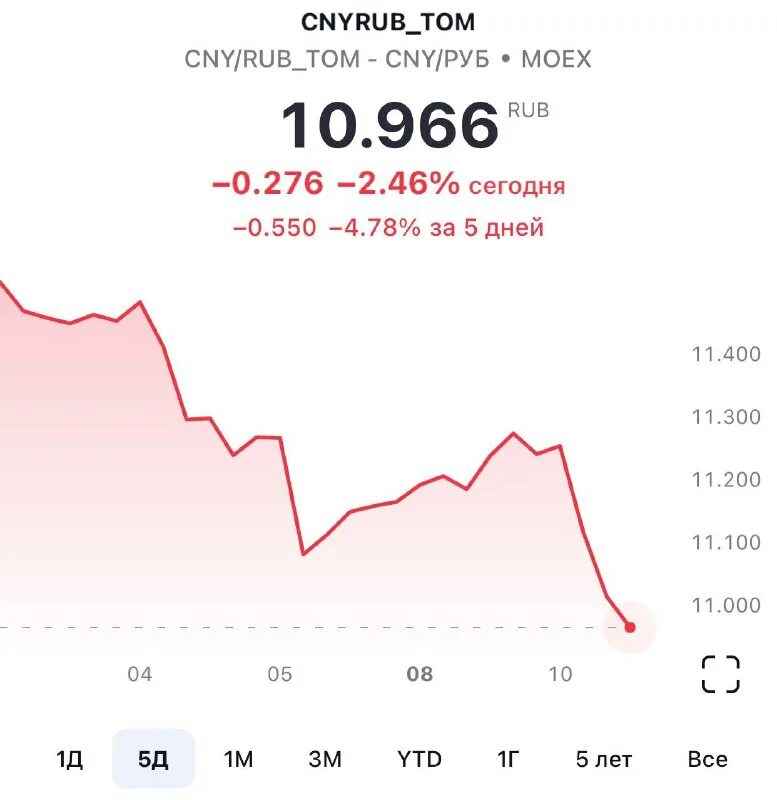Click the red endpoint dot on the chart
This screenshot has width=777, height=800.
631,627
